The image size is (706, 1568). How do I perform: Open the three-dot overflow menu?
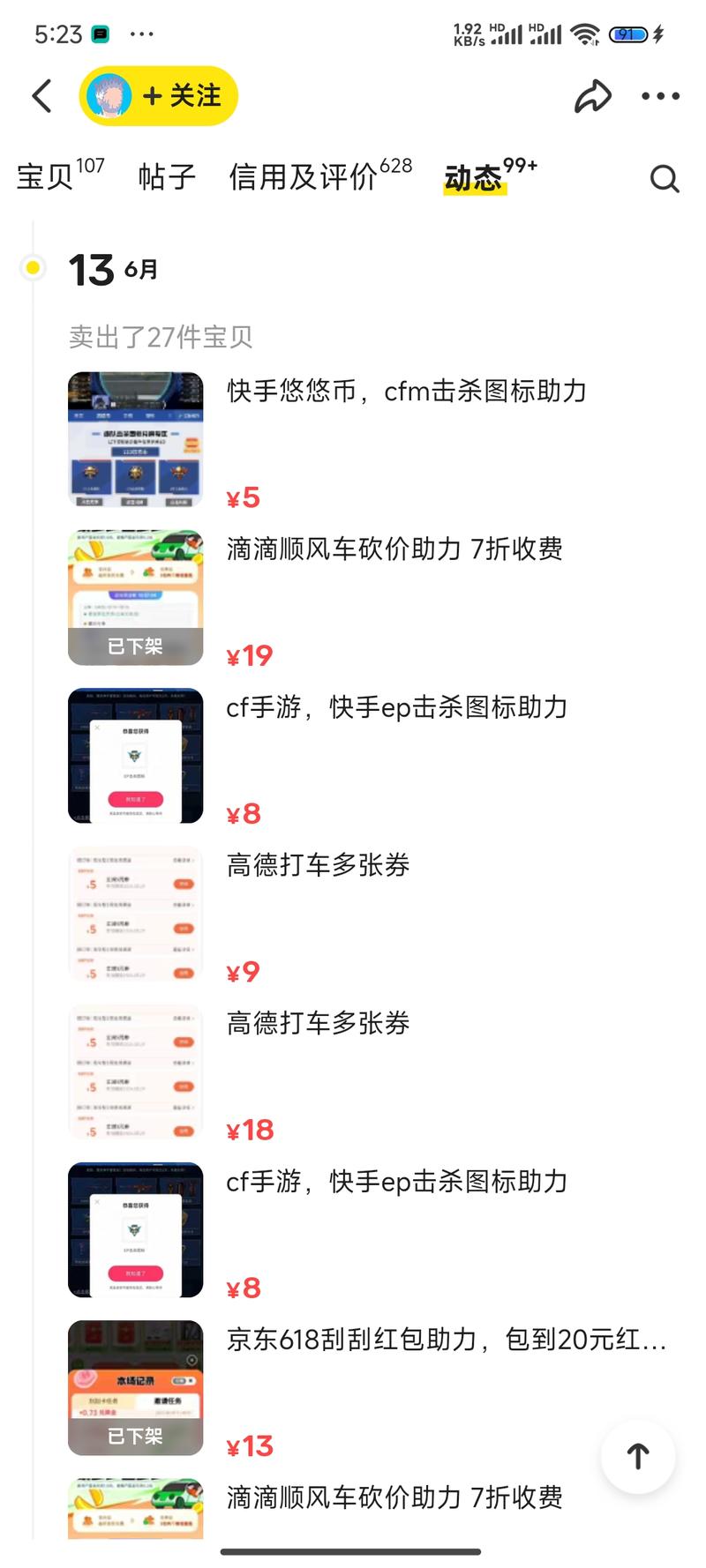click(660, 96)
